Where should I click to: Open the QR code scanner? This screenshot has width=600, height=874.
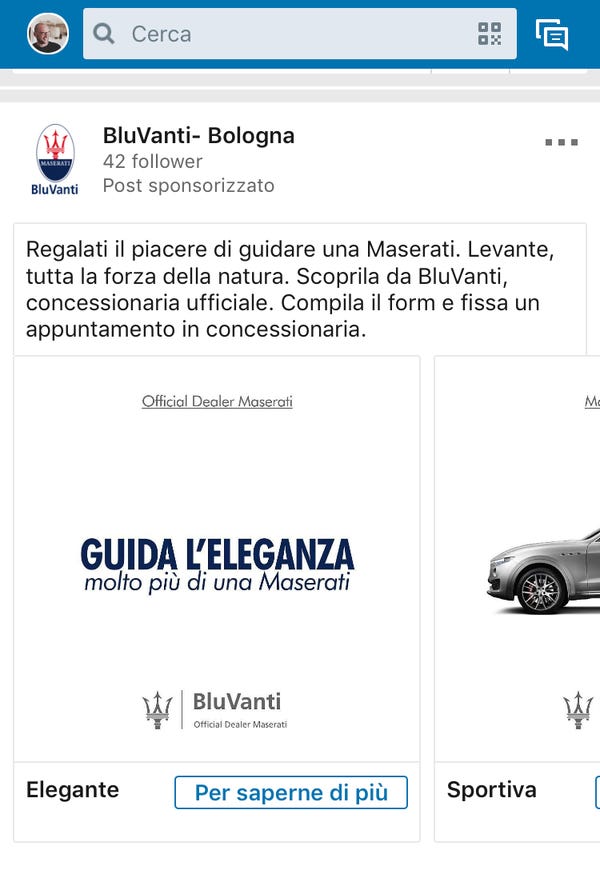(x=489, y=34)
